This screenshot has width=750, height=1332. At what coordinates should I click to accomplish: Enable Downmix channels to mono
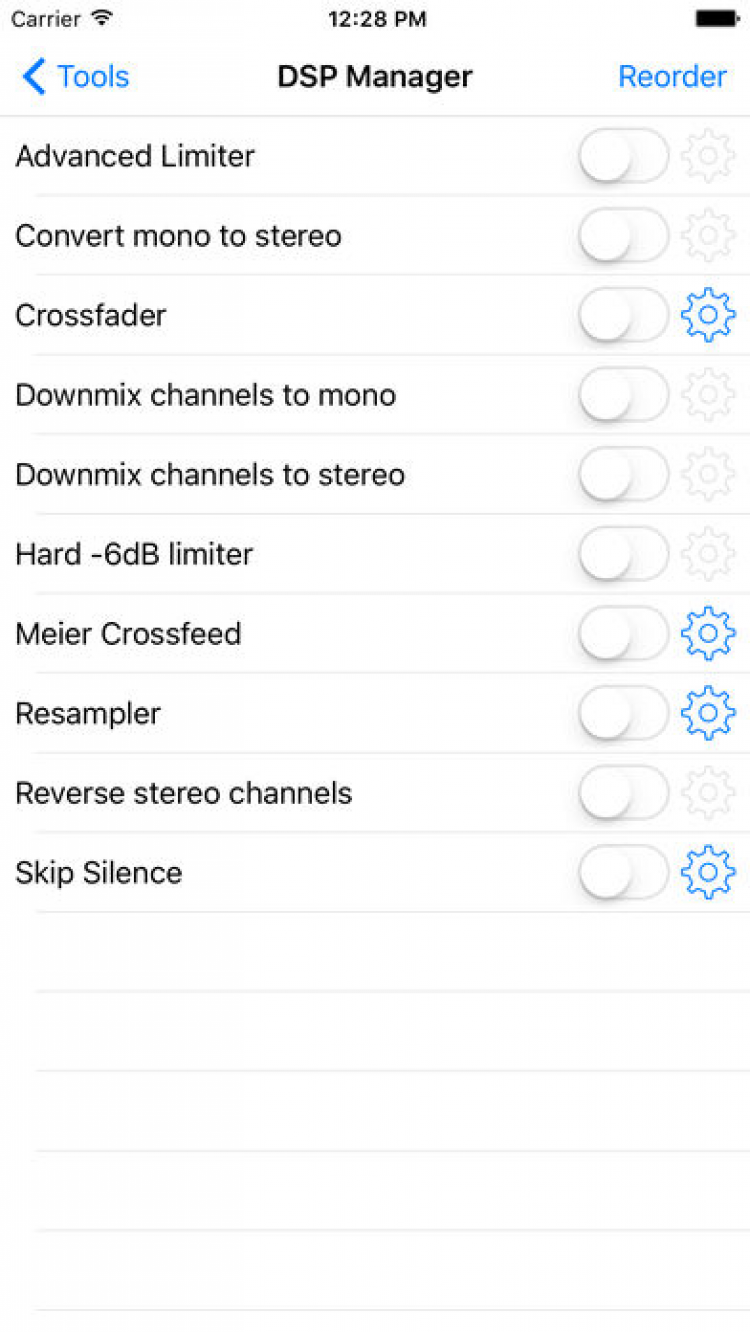[623, 395]
